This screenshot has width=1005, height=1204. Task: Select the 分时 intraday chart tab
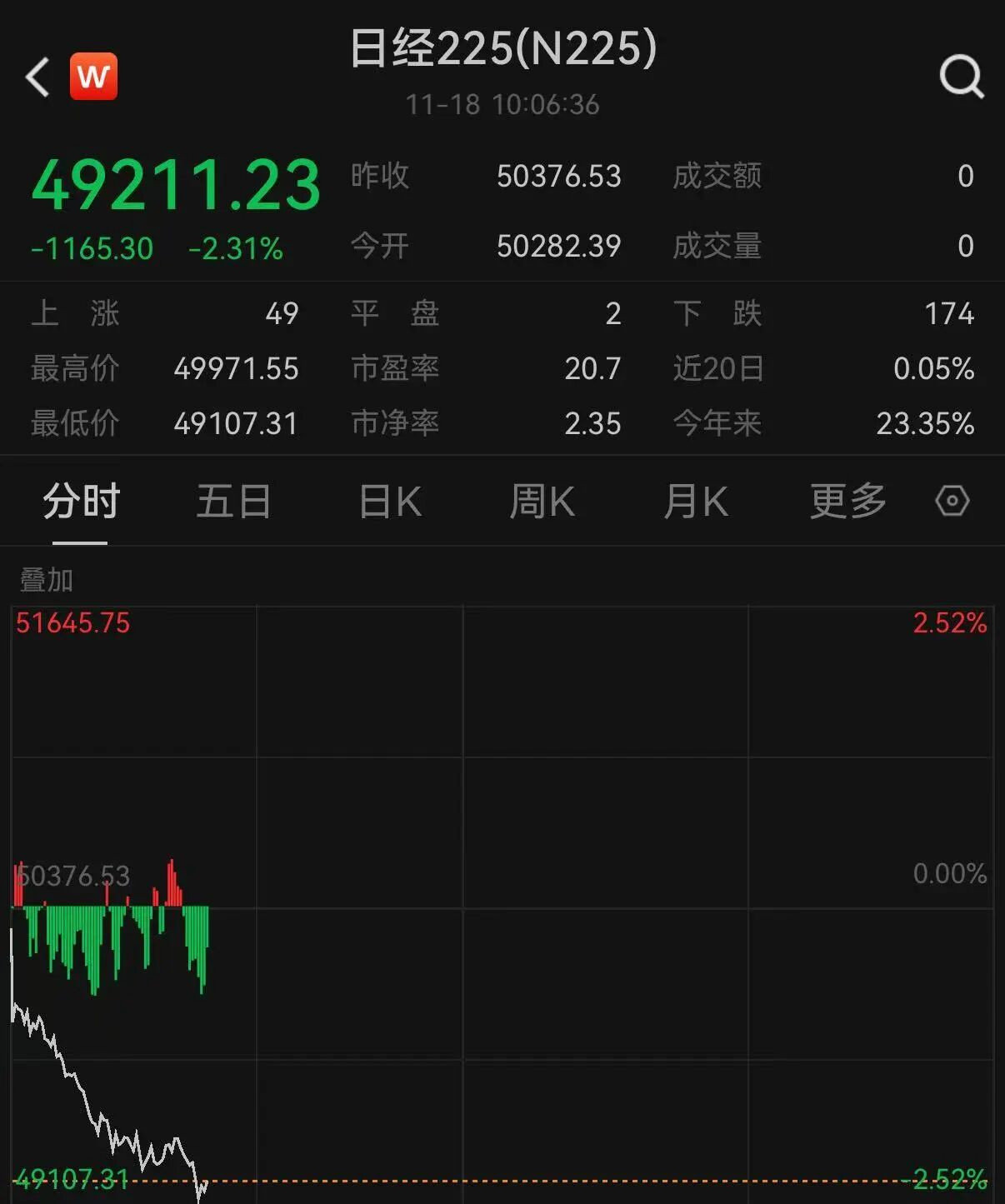tap(81, 502)
